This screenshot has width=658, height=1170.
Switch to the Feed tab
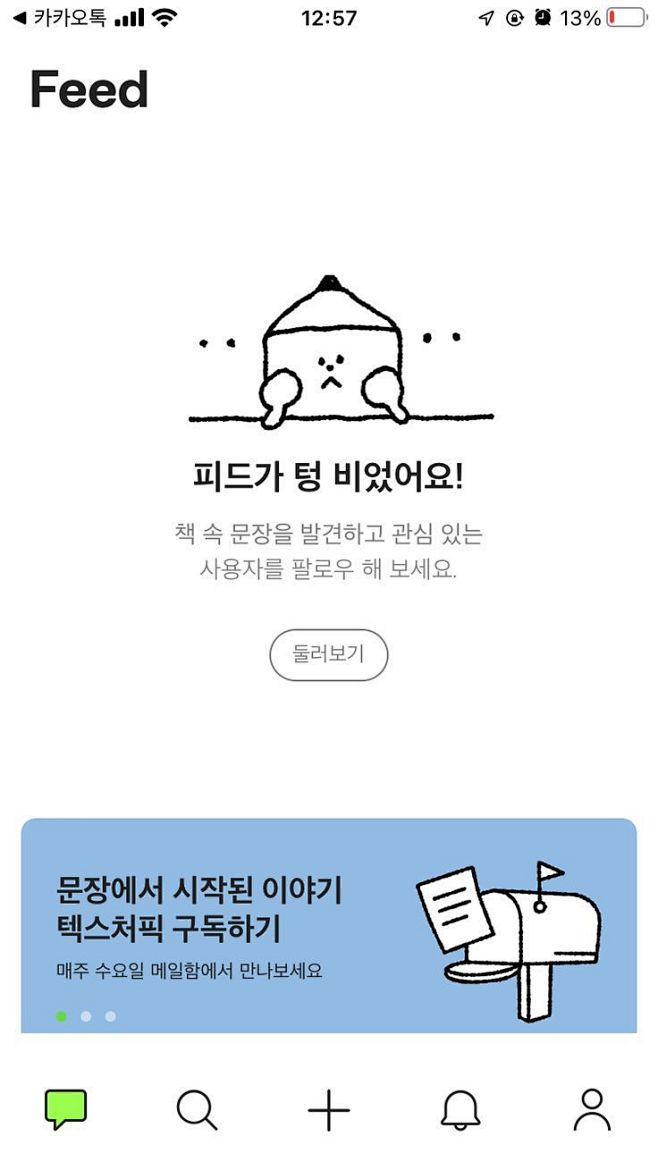coord(66,1109)
